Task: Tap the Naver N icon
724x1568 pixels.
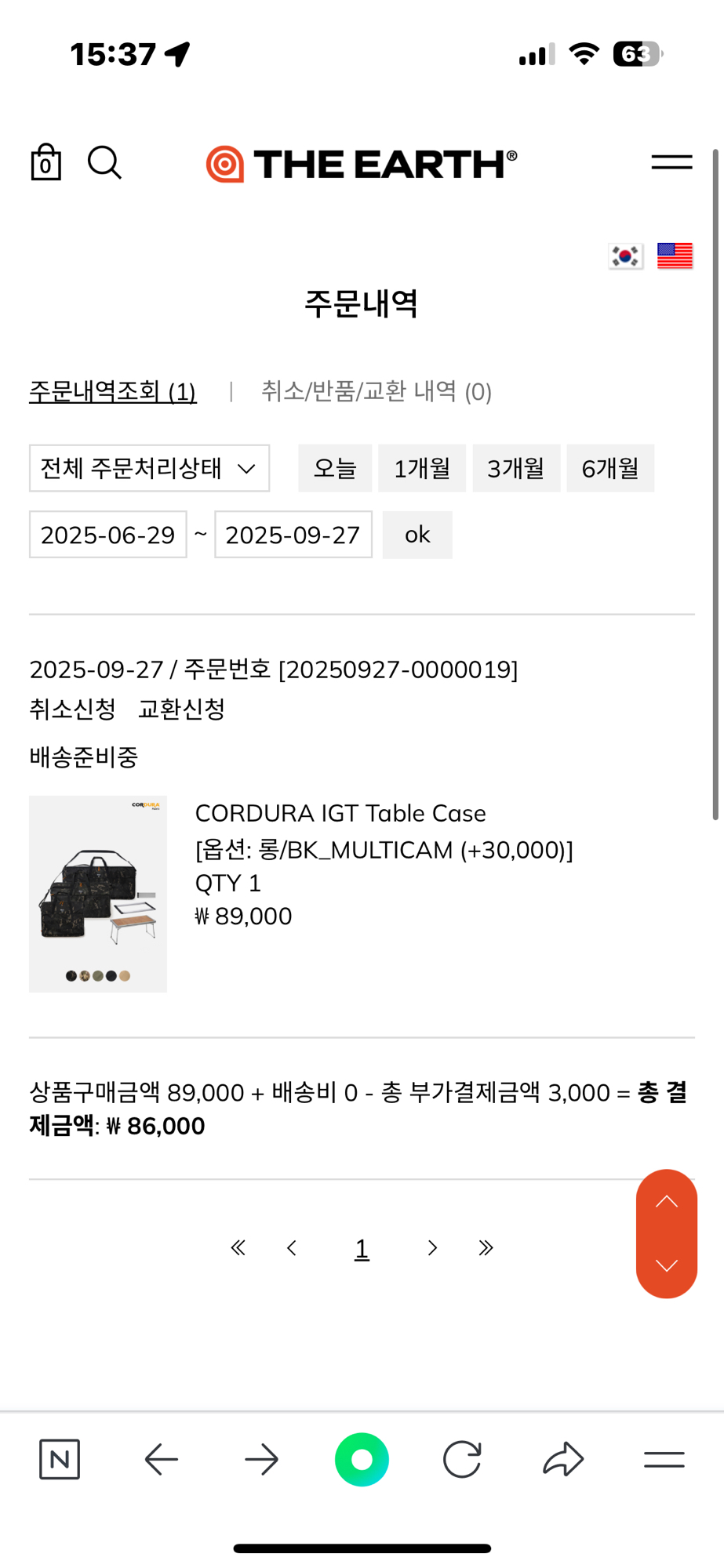Action: 59,1460
